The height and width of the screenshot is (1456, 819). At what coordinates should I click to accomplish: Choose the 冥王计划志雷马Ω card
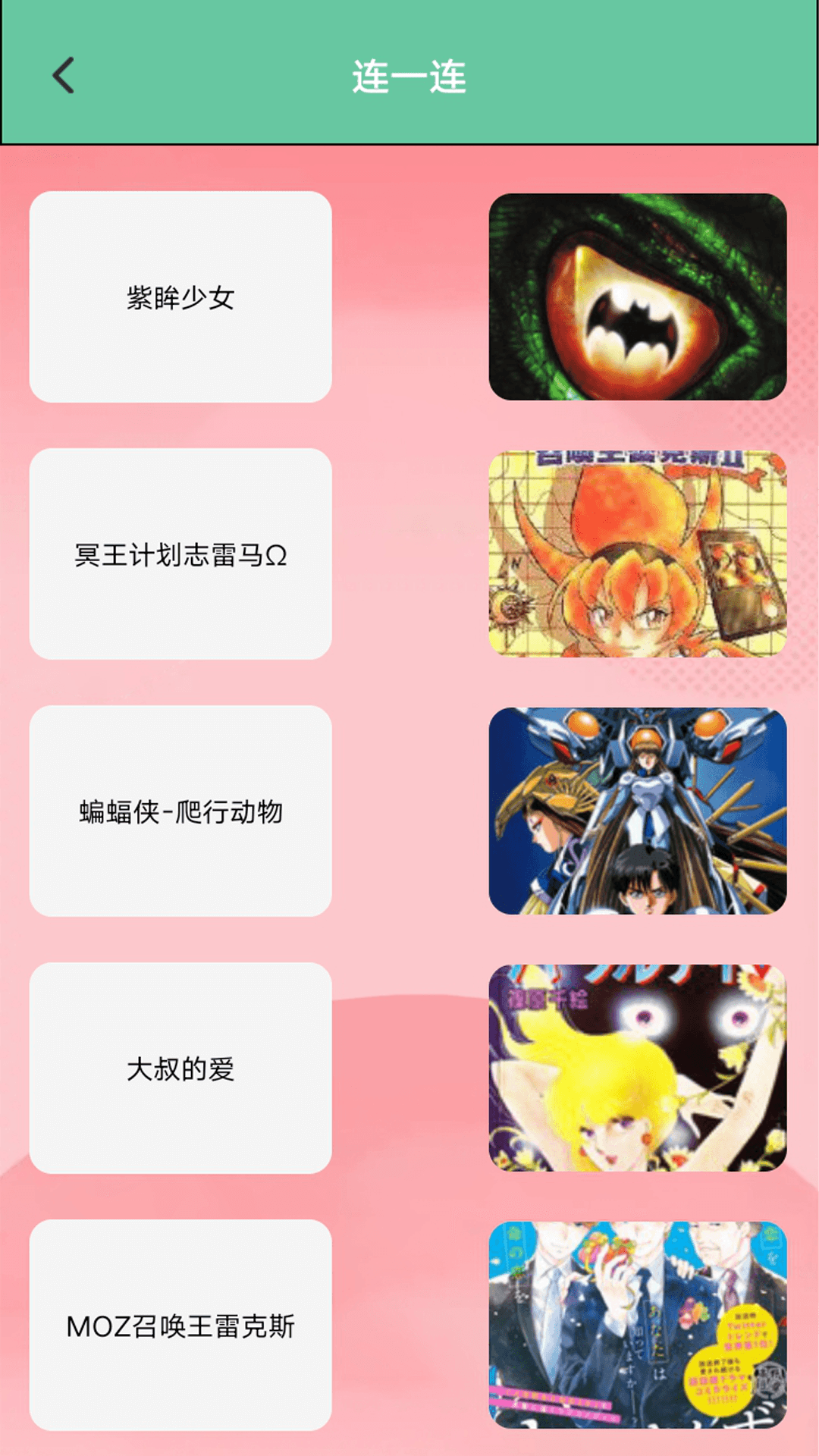point(180,554)
